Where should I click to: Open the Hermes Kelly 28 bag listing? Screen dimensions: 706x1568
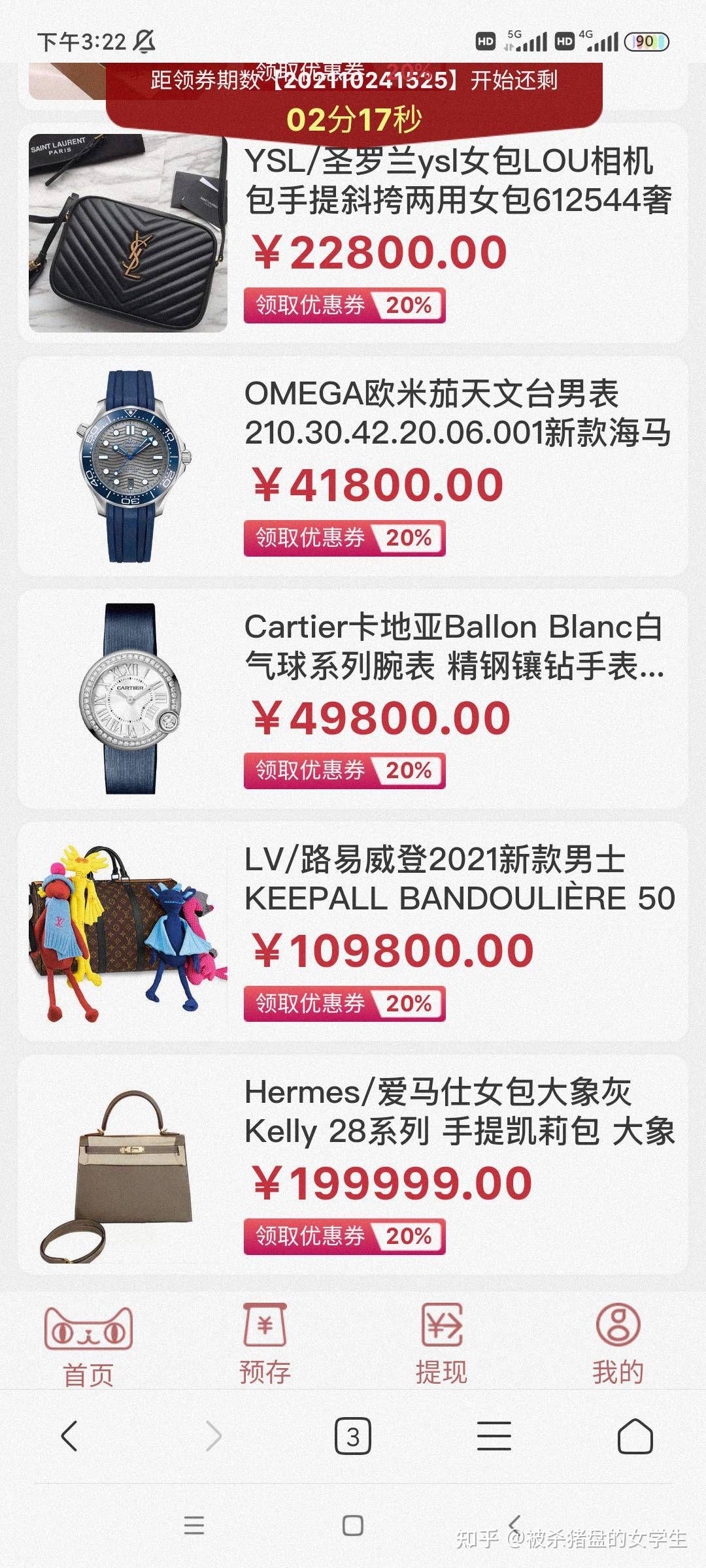click(x=353, y=1164)
